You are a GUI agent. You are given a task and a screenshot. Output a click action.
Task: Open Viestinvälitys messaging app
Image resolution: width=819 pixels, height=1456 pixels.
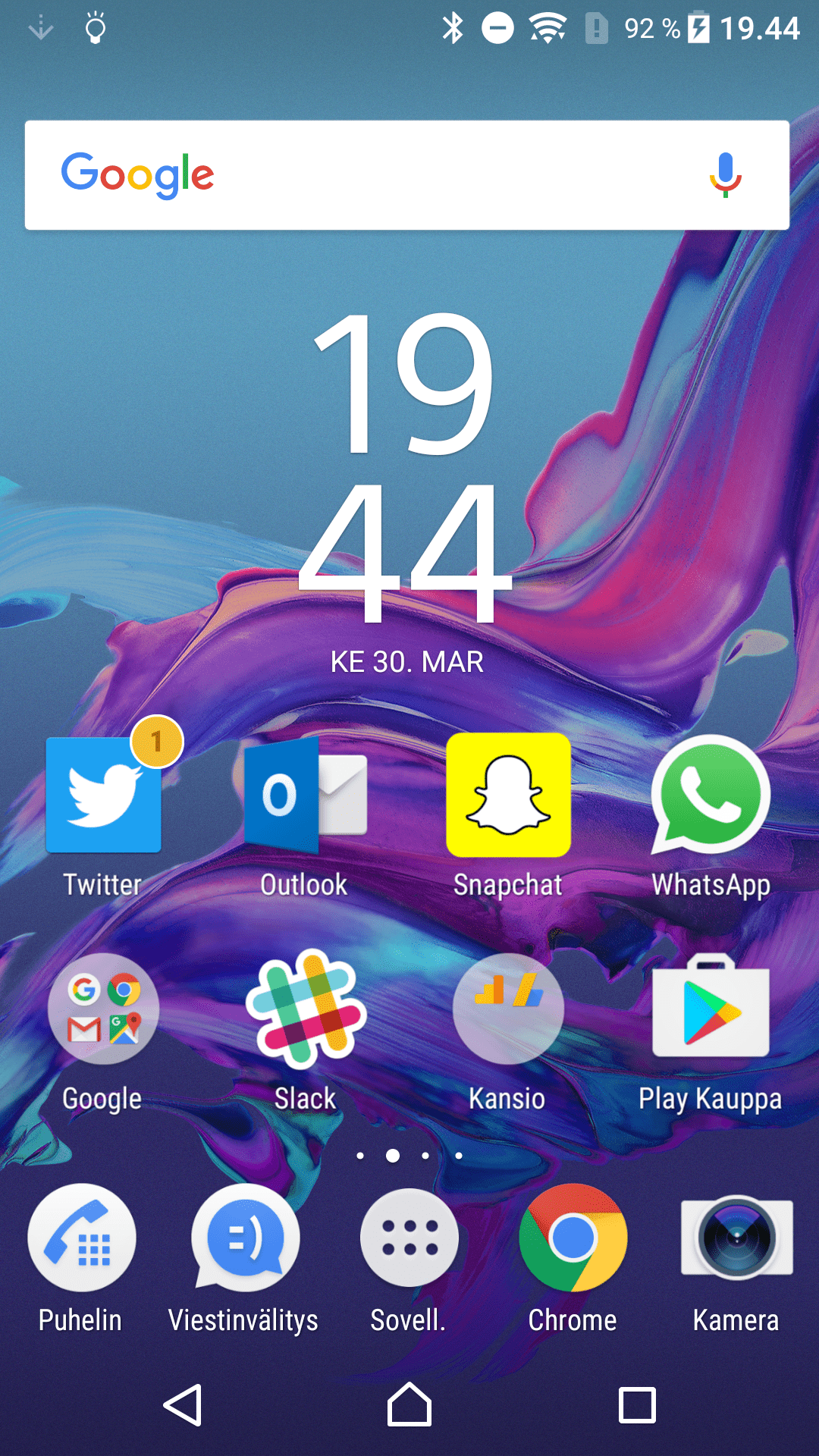[245, 1238]
